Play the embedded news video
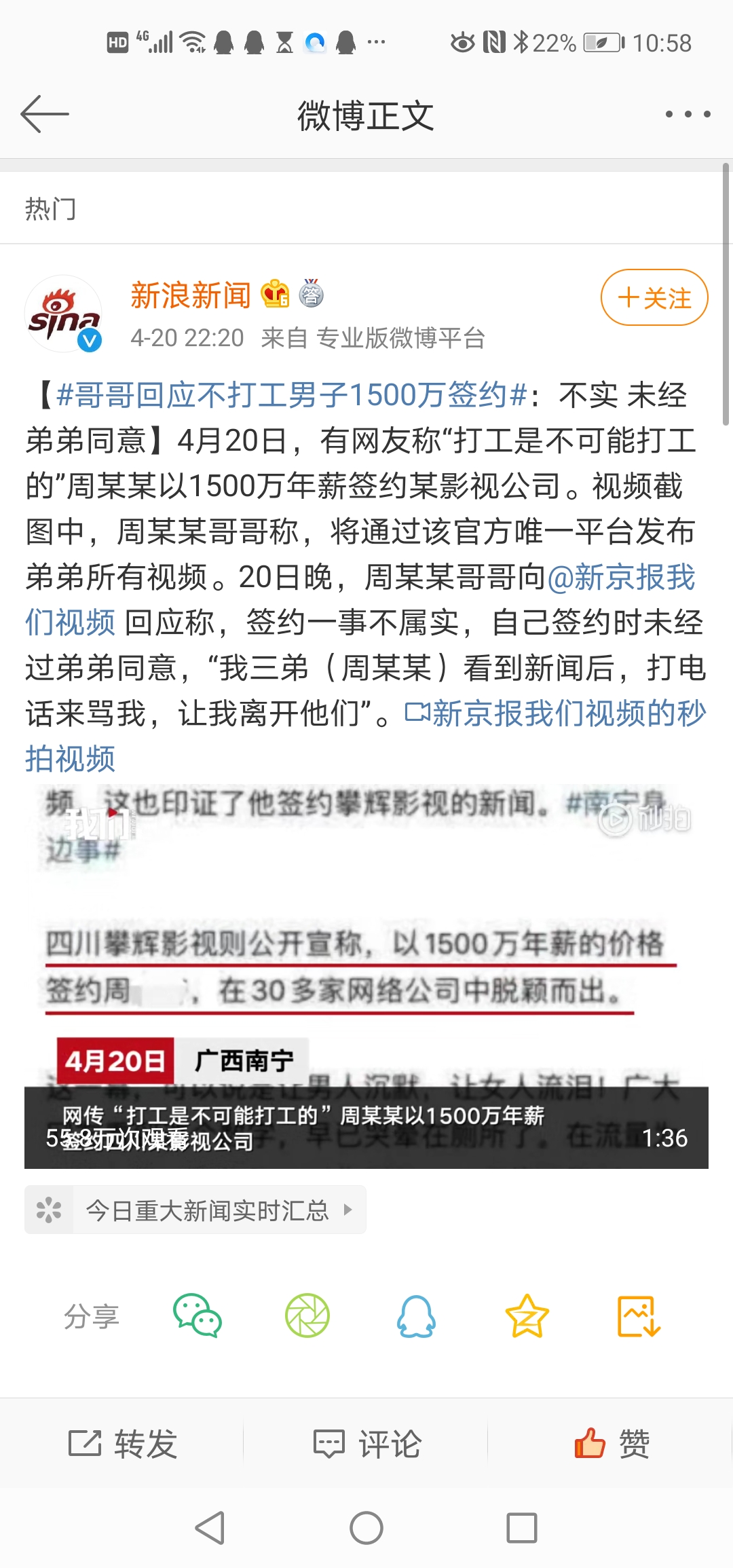The width and height of the screenshot is (733, 1568). (x=366, y=975)
